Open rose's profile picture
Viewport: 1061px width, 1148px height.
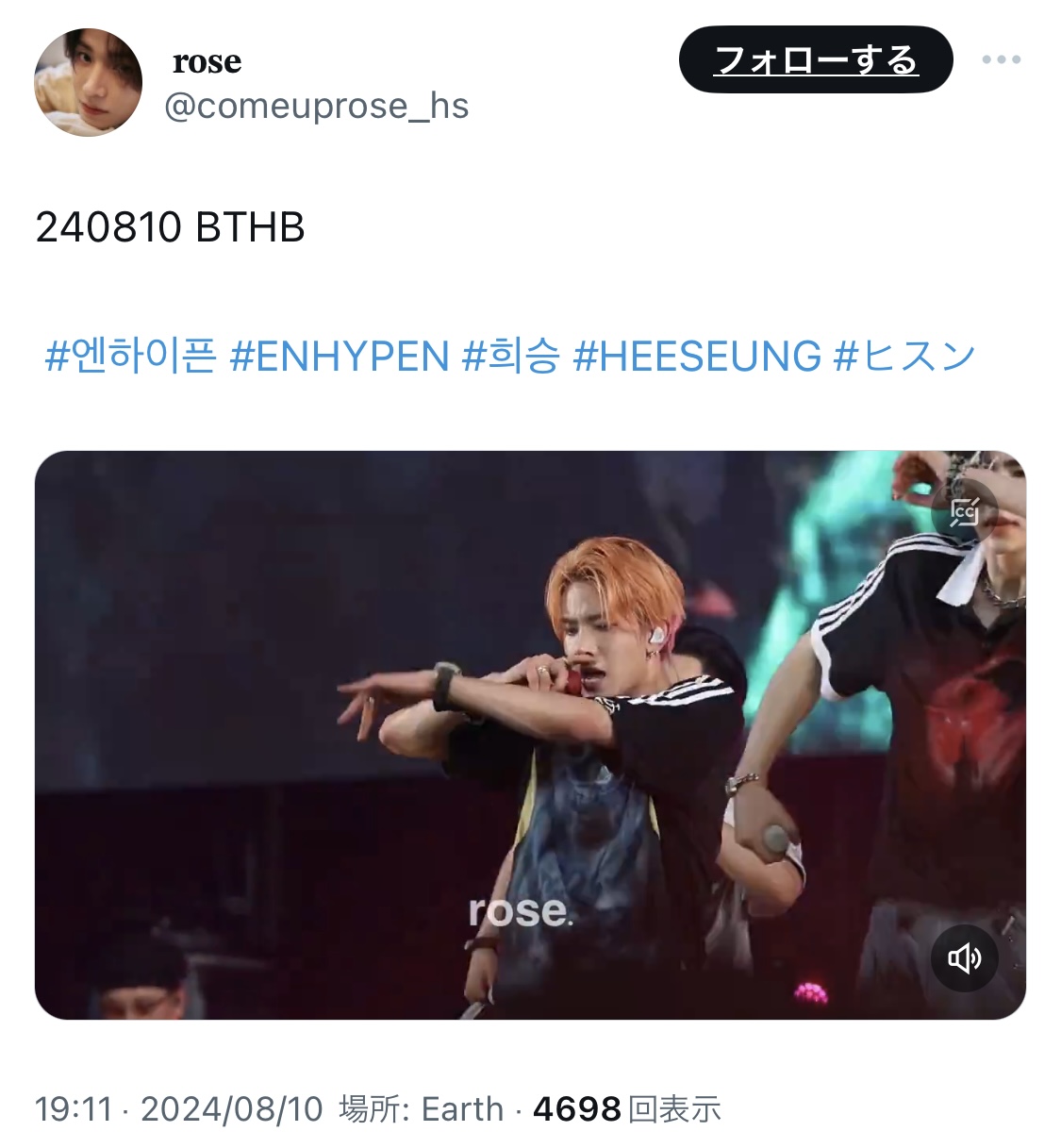point(89,82)
